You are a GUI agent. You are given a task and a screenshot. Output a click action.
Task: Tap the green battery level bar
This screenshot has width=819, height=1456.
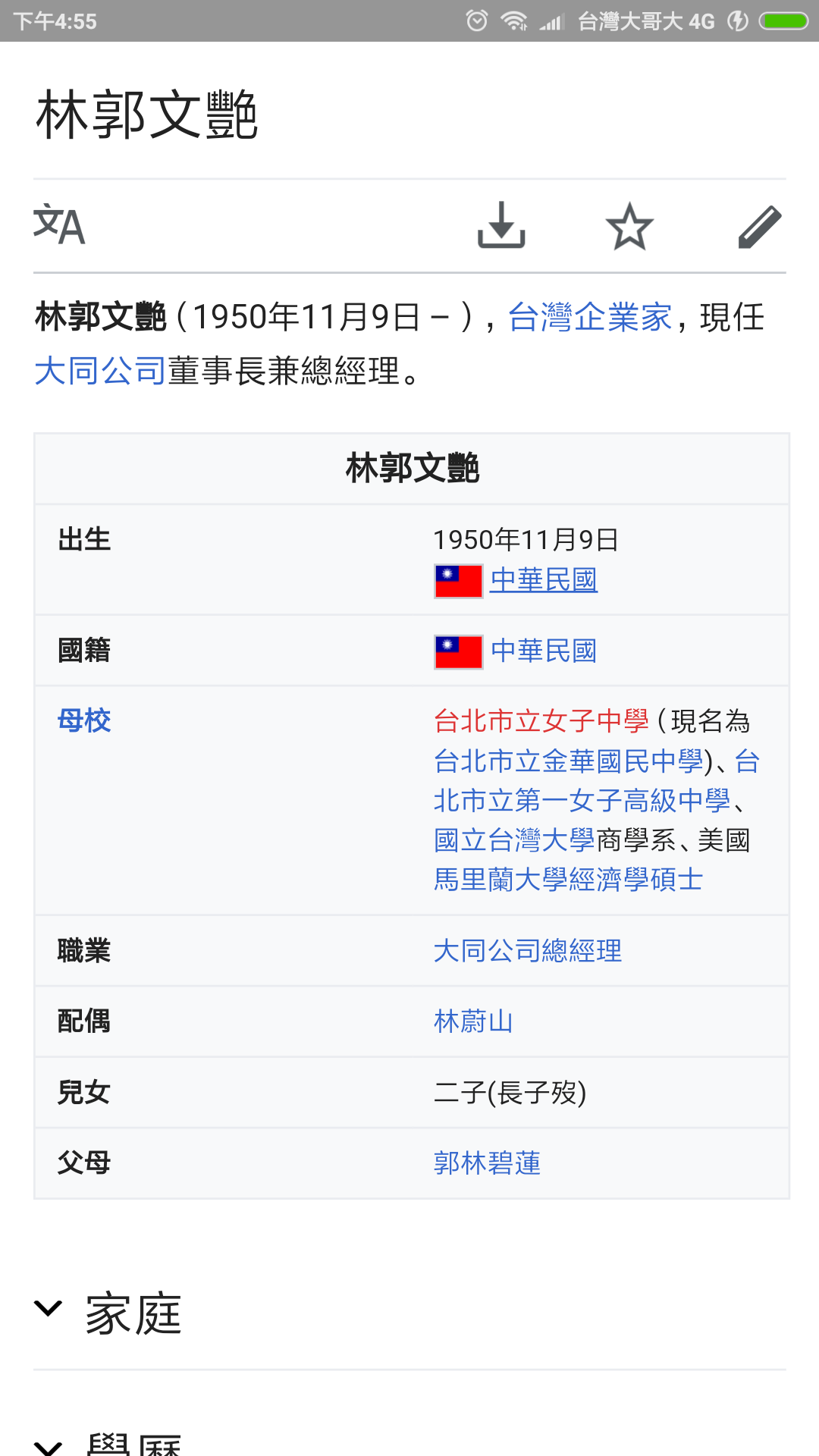pyautogui.click(x=783, y=20)
